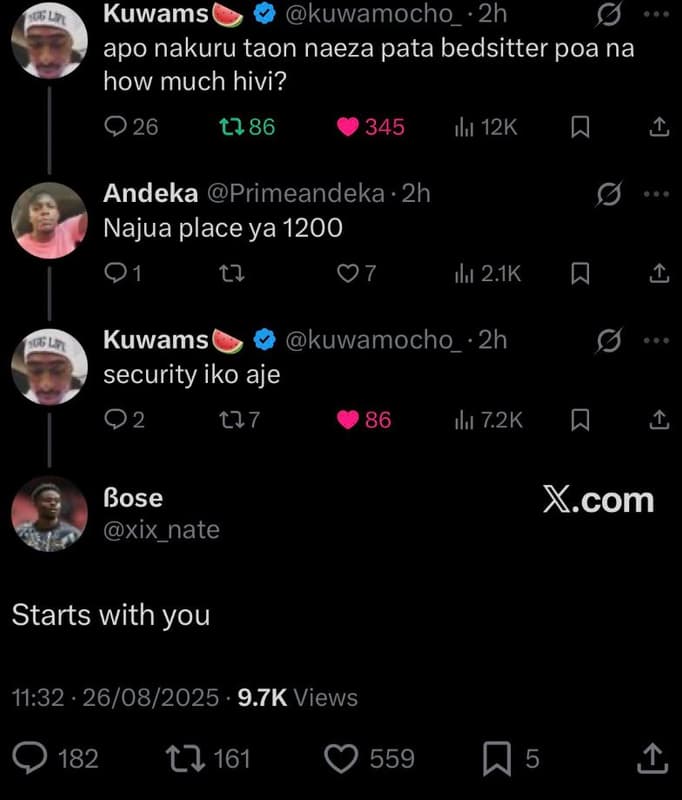Image resolution: width=682 pixels, height=800 pixels.
Task: Share Andeka's reply
Action: [x=658, y=273]
